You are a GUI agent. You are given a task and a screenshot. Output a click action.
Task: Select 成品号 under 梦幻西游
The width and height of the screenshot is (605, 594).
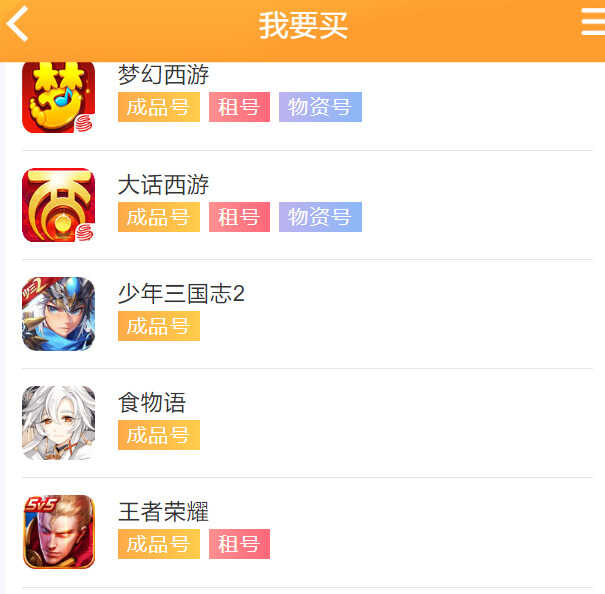(158, 107)
